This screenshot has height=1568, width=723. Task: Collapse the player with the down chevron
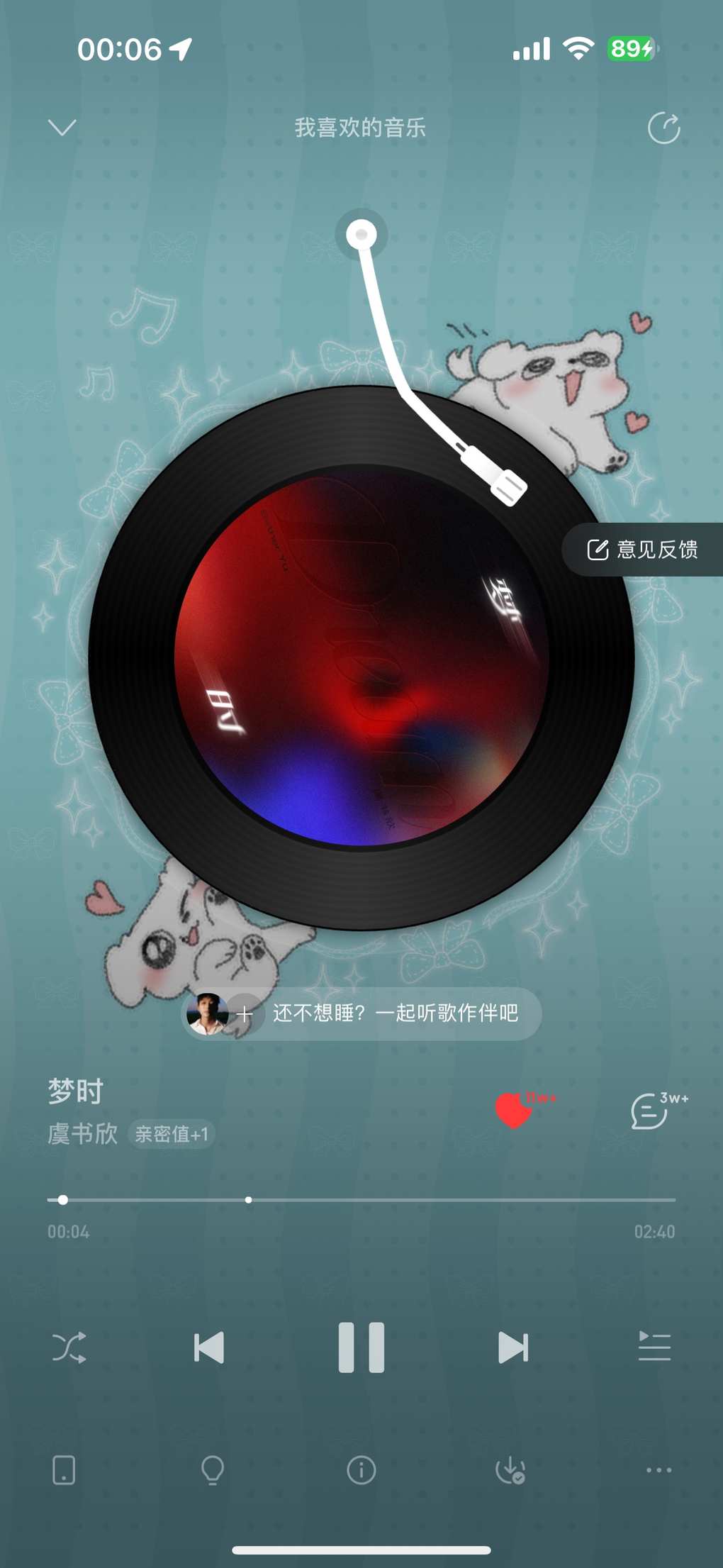pyautogui.click(x=62, y=128)
